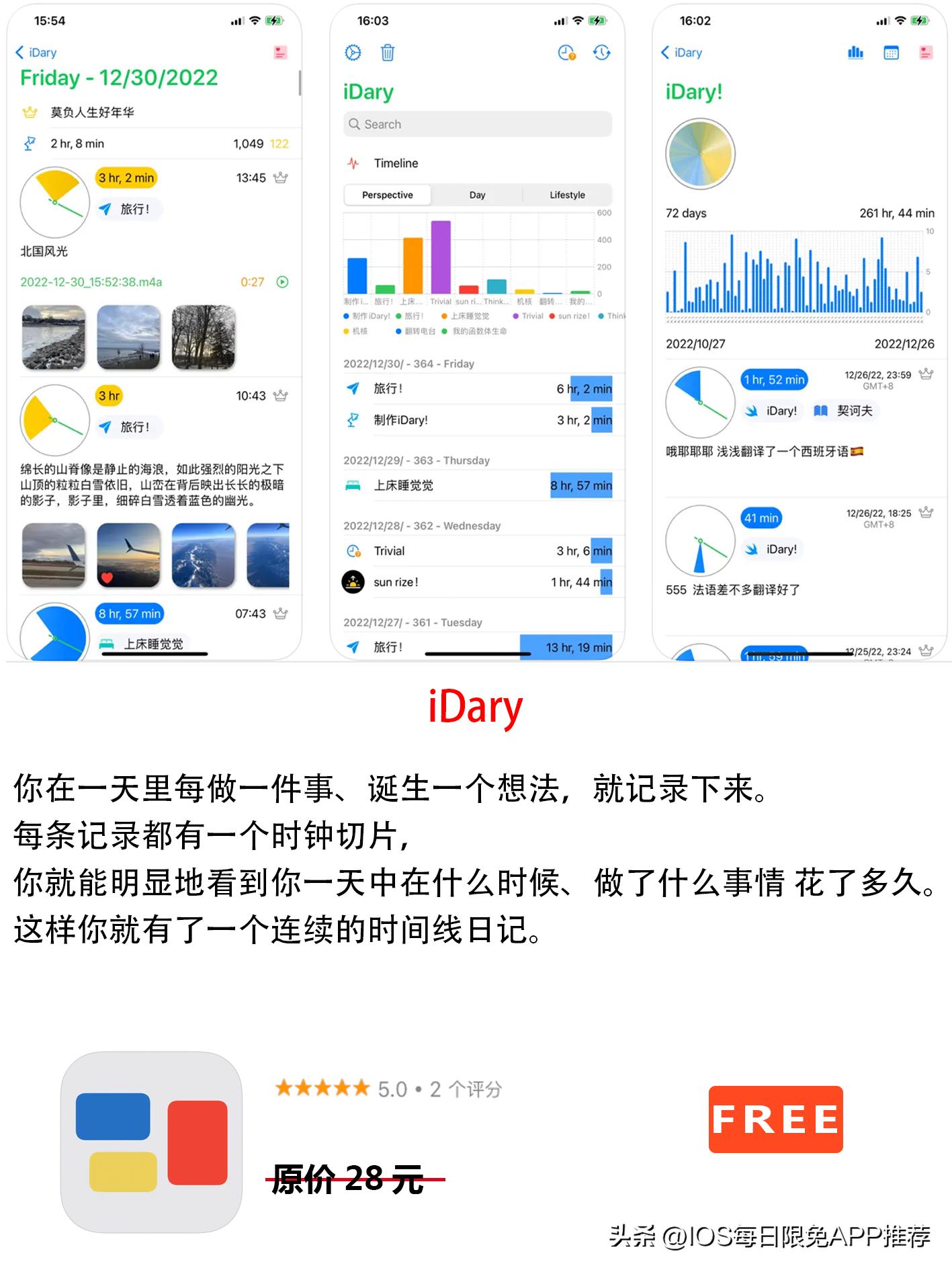
Task: Click the 8 hr 57 min duration bar
Action: click(582, 486)
